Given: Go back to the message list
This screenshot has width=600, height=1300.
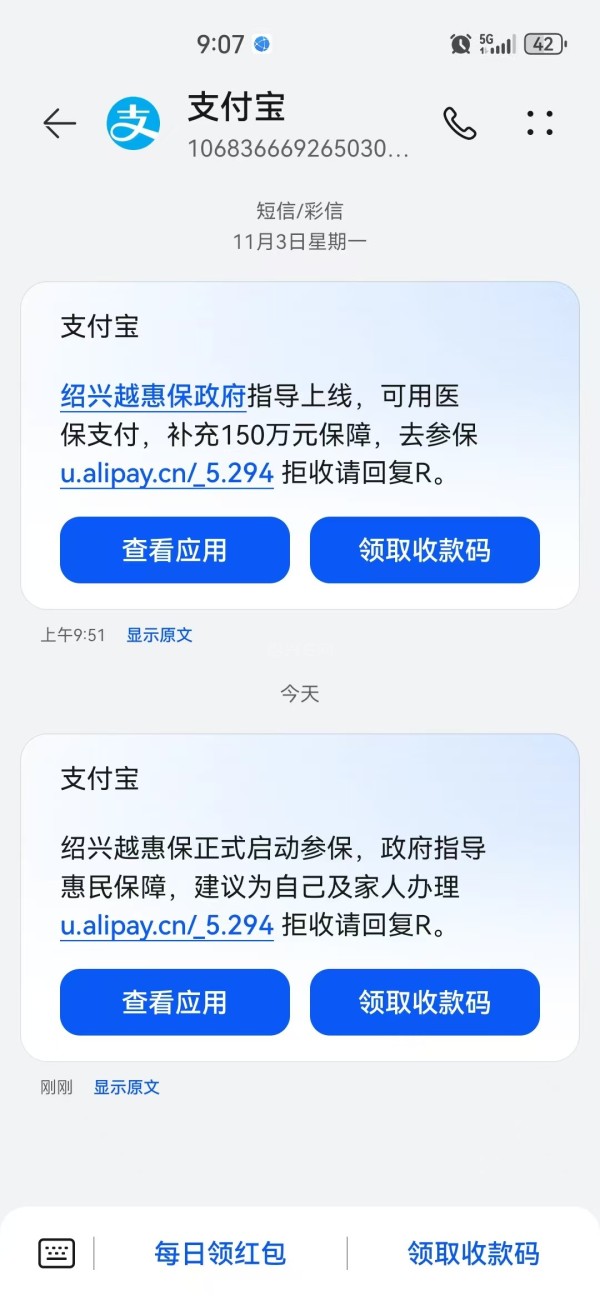Looking at the screenshot, I should (59, 123).
